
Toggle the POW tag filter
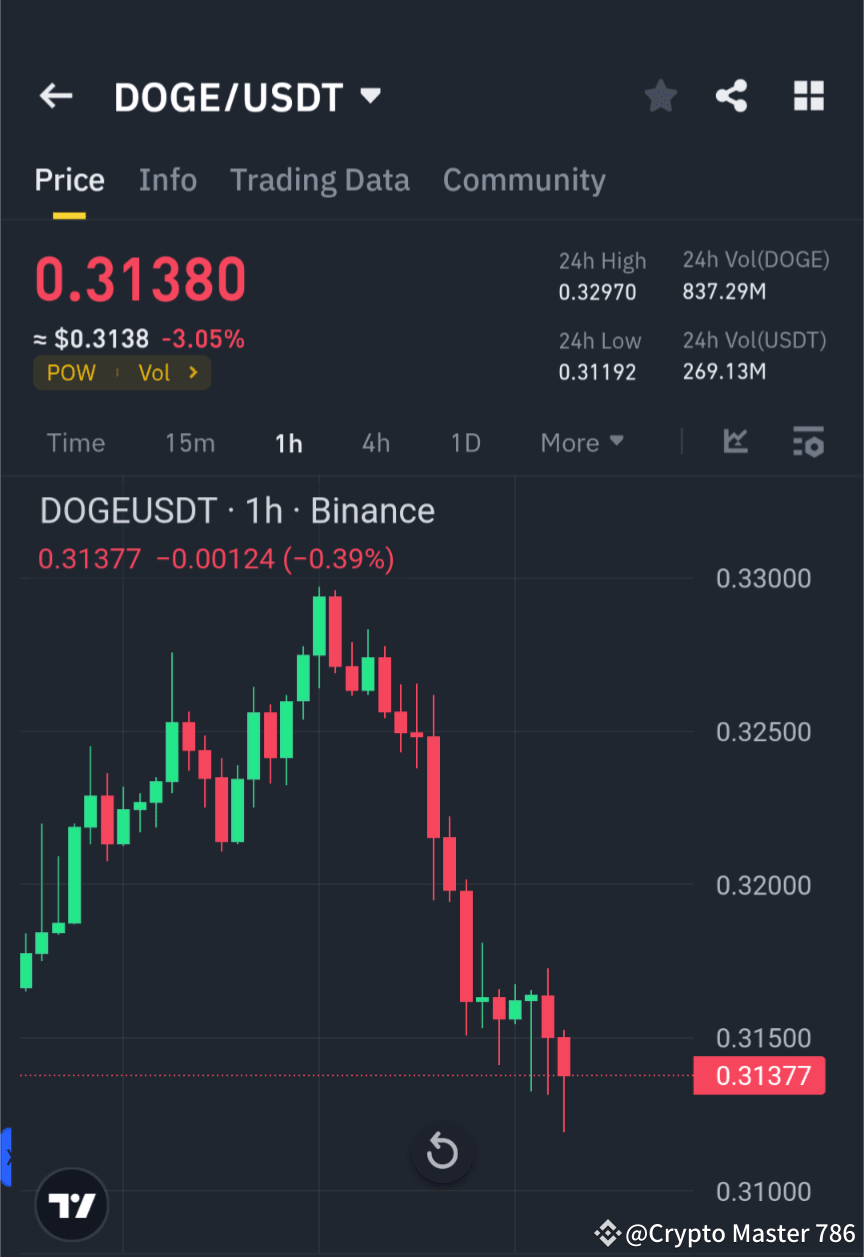(71, 372)
